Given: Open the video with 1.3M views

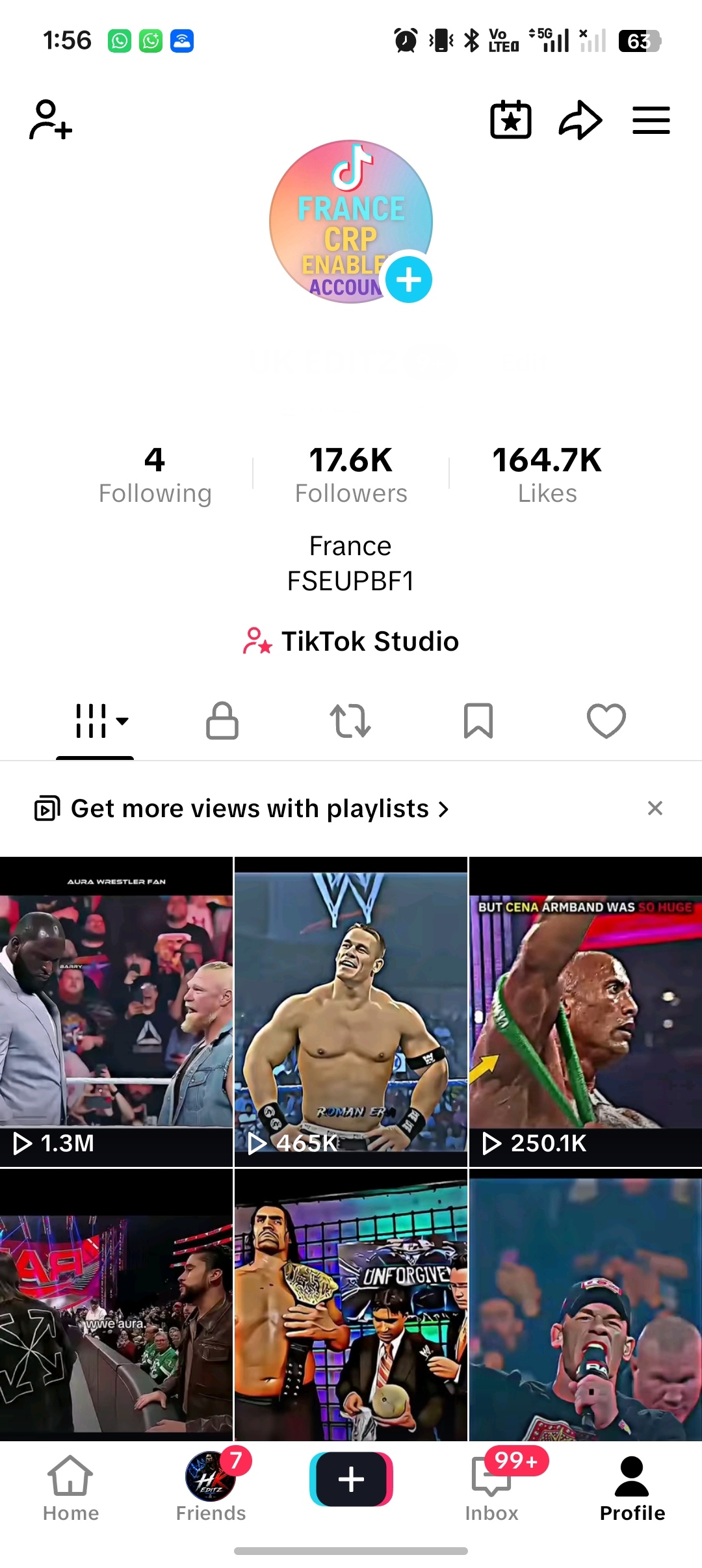Looking at the screenshot, I should 116,1012.
